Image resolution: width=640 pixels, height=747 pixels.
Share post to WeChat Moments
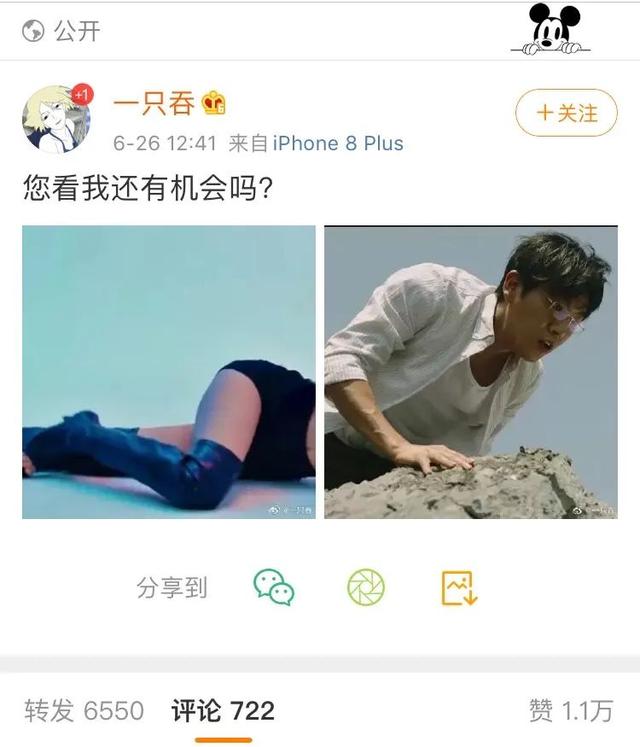[366, 587]
